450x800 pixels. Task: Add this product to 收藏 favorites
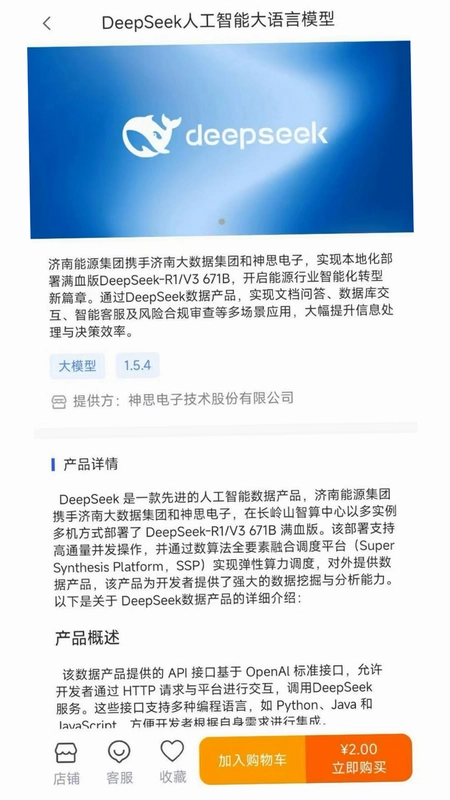pyautogui.click(x=172, y=762)
